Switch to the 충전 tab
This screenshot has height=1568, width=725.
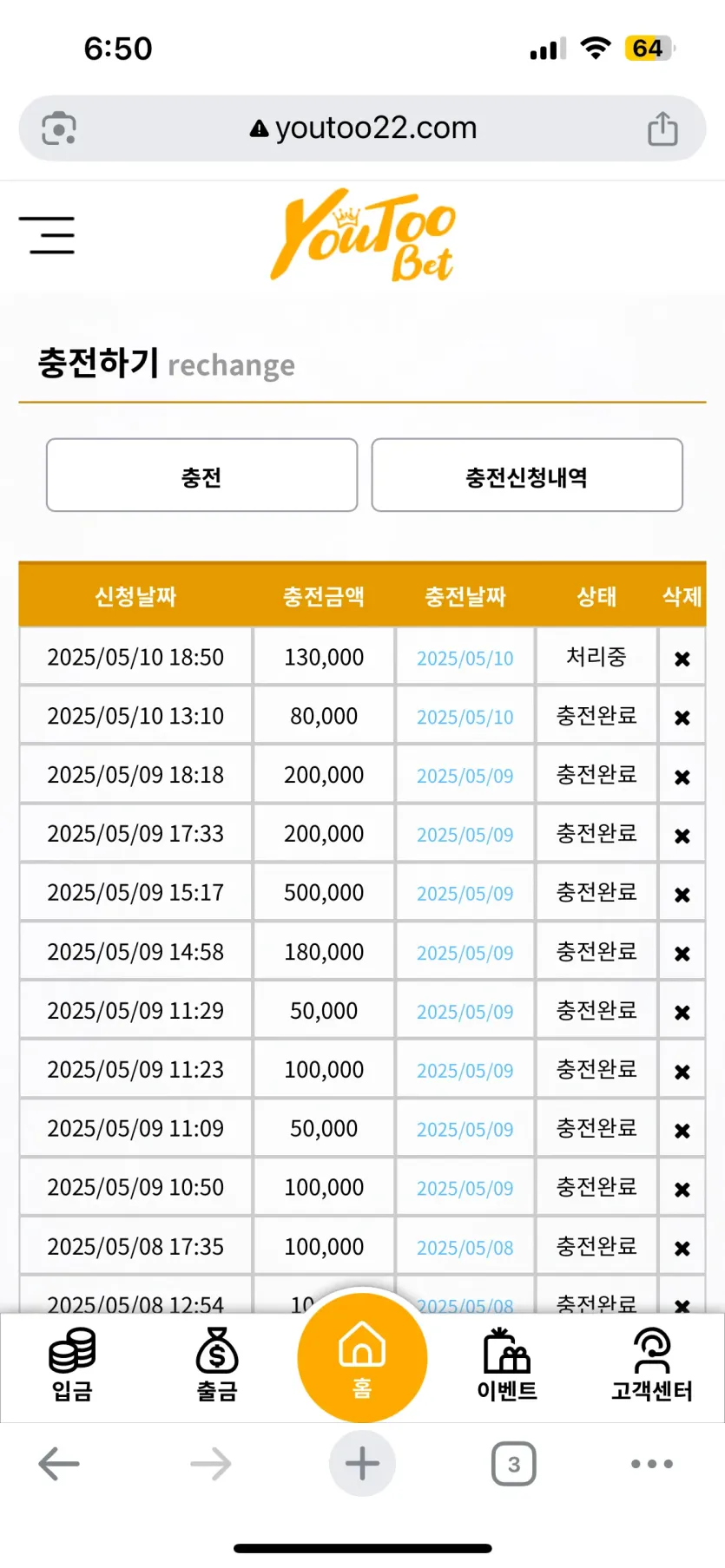(x=201, y=476)
